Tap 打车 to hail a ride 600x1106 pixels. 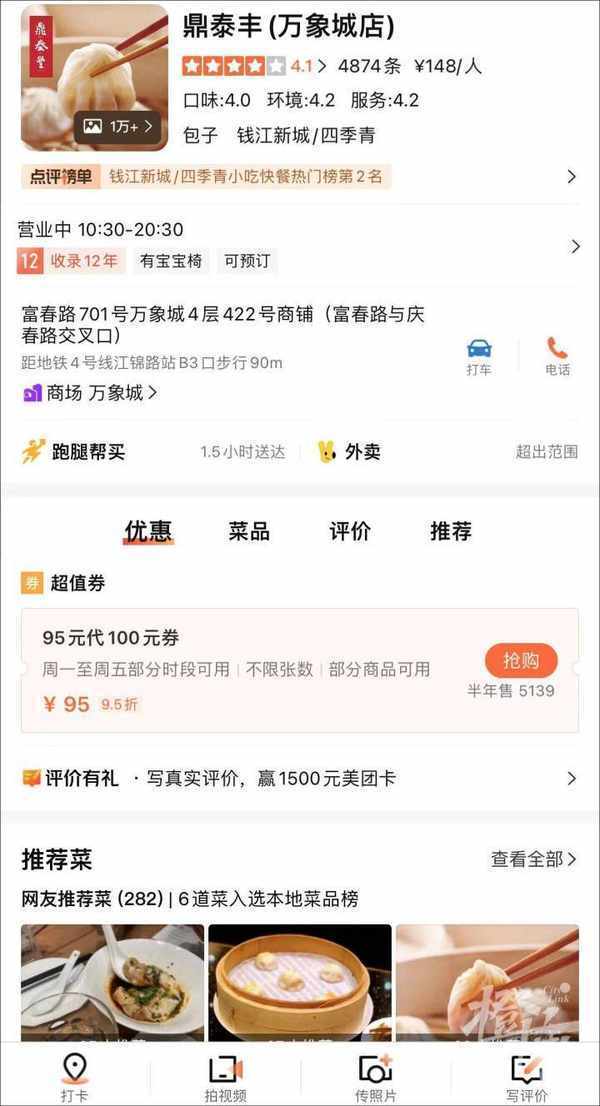tap(479, 356)
